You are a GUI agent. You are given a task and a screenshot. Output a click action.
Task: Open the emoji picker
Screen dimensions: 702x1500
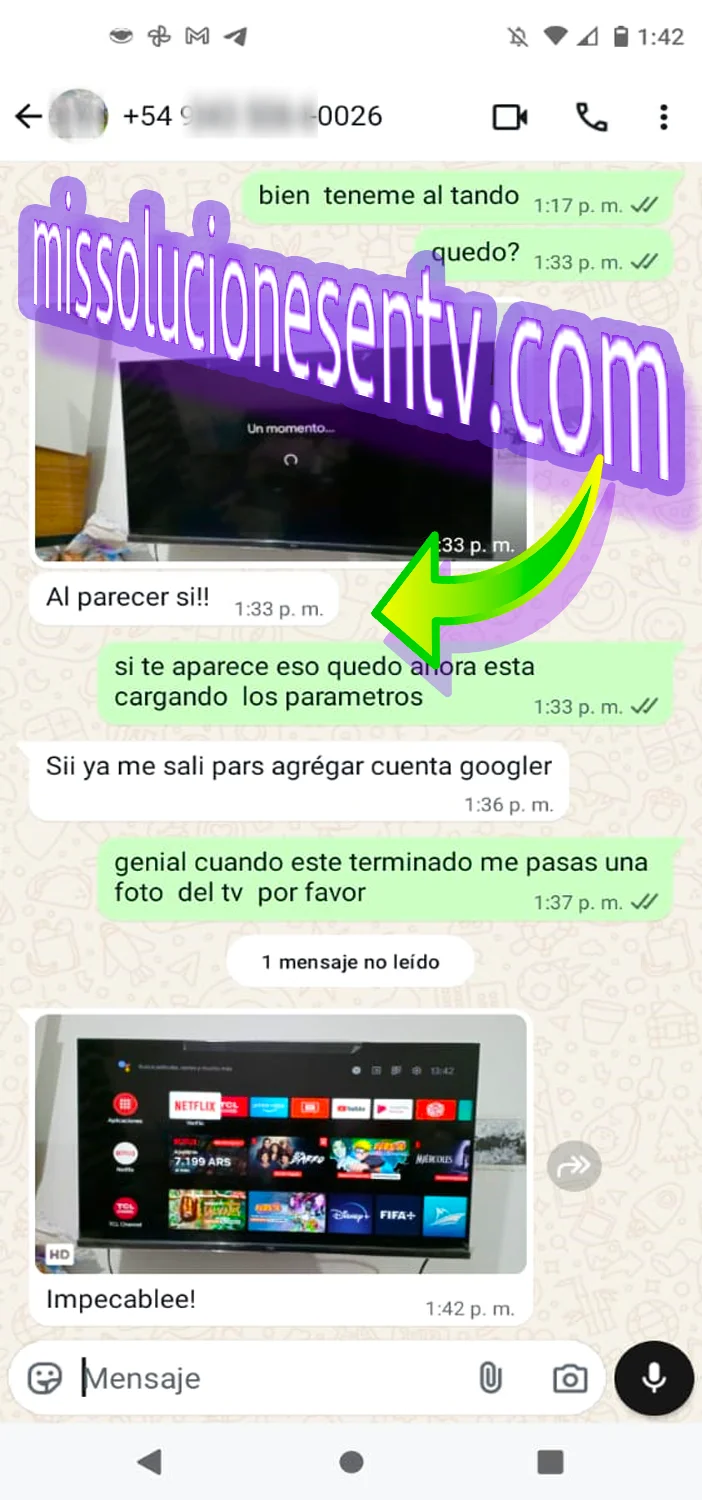45,1378
